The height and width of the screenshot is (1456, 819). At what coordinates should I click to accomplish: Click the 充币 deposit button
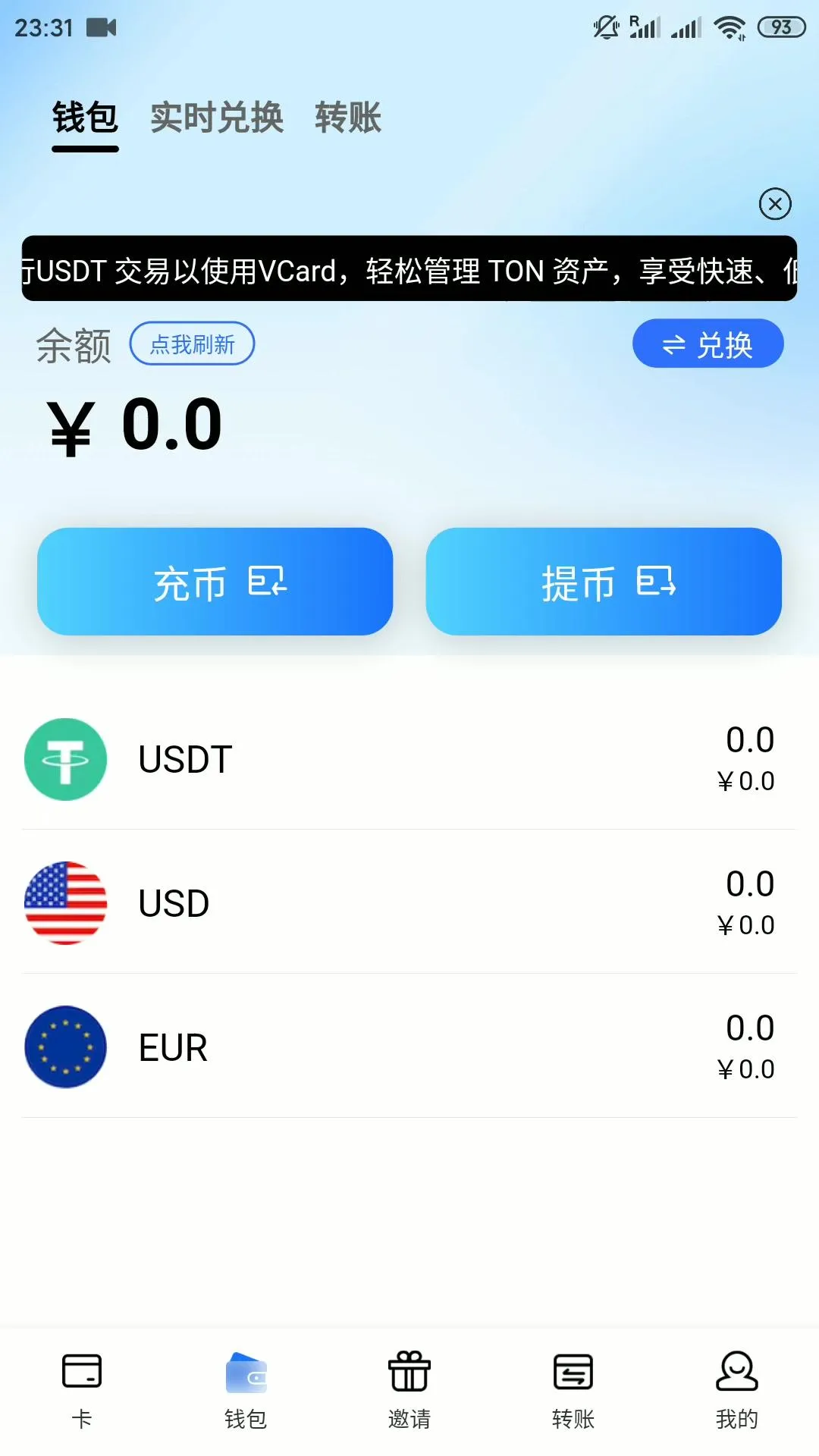click(x=215, y=582)
